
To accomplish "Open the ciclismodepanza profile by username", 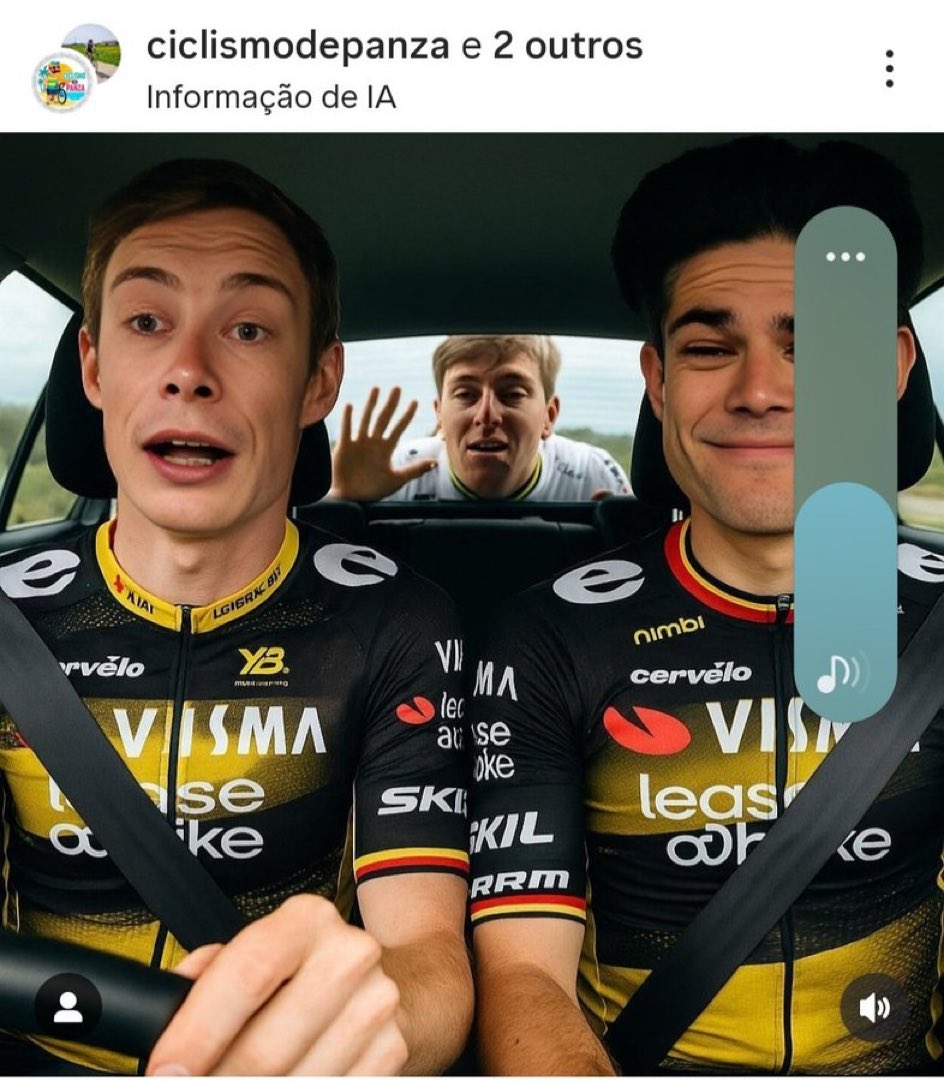I will tap(296, 46).
